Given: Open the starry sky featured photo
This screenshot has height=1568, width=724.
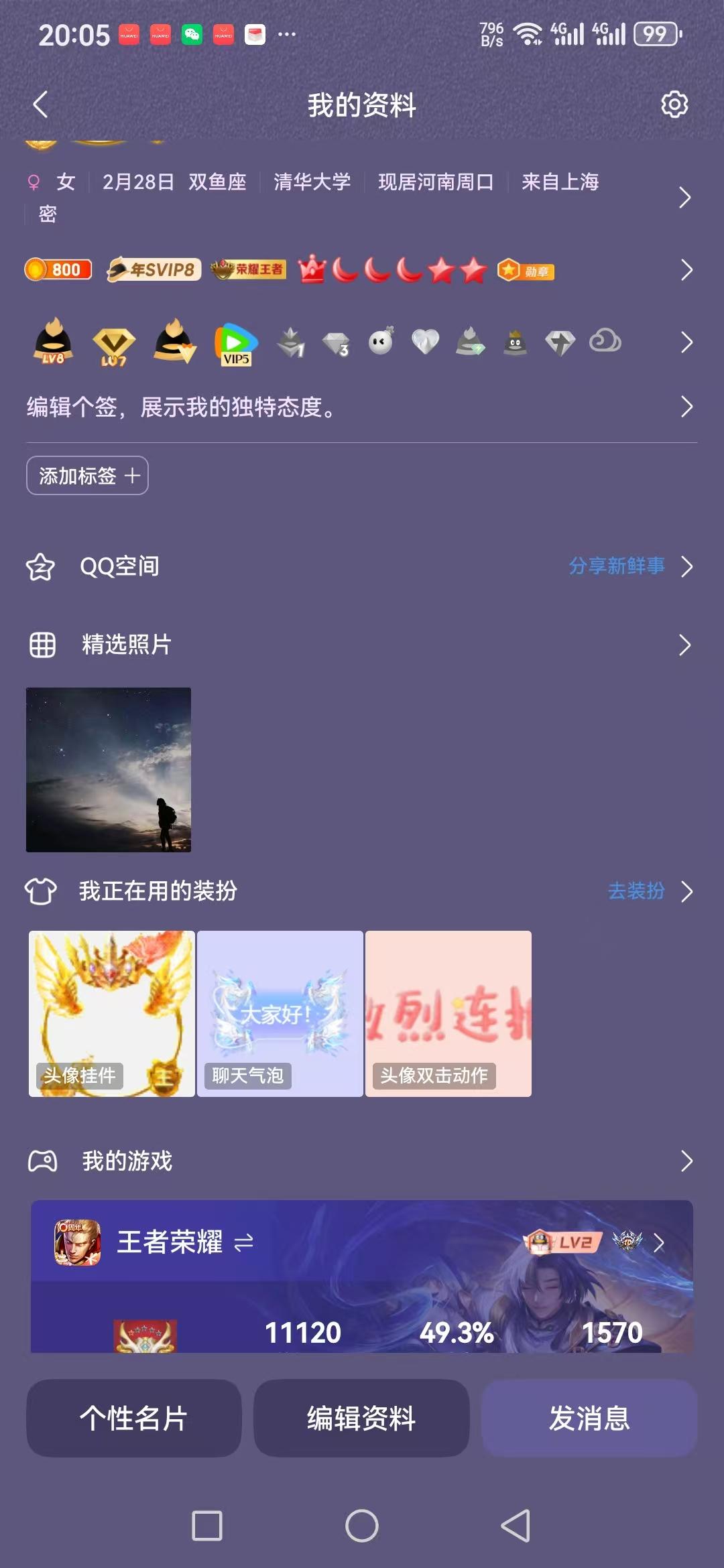Looking at the screenshot, I should (x=109, y=769).
